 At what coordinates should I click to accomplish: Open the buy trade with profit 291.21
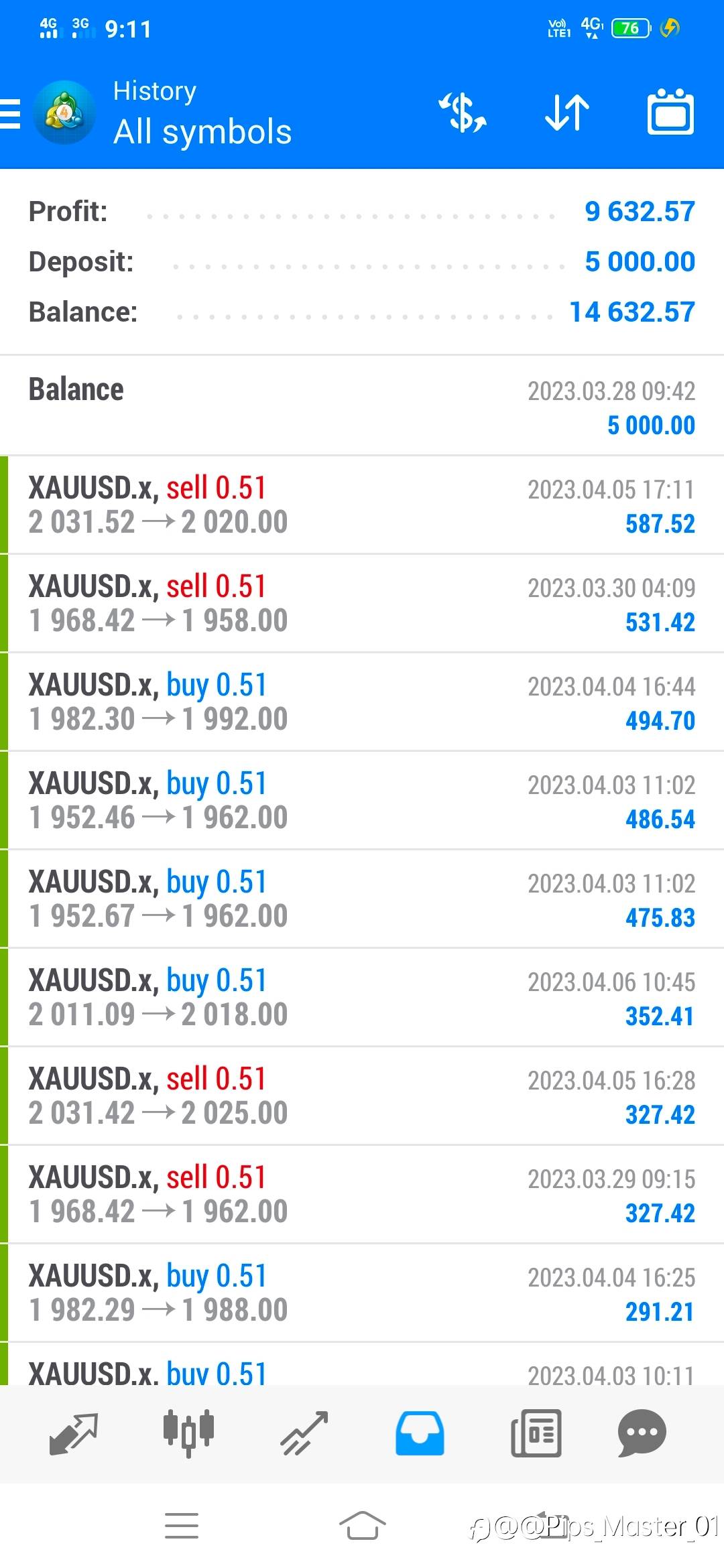pyautogui.click(x=362, y=1293)
